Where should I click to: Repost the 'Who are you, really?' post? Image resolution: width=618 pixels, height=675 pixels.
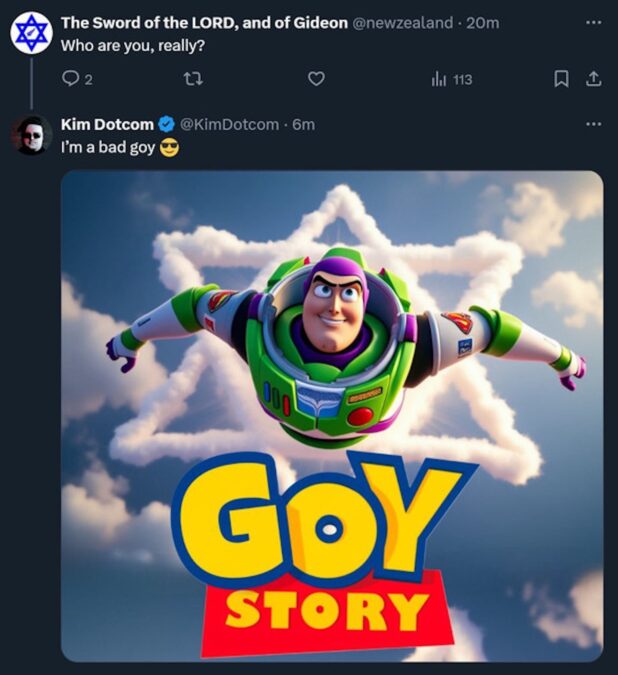click(194, 79)
